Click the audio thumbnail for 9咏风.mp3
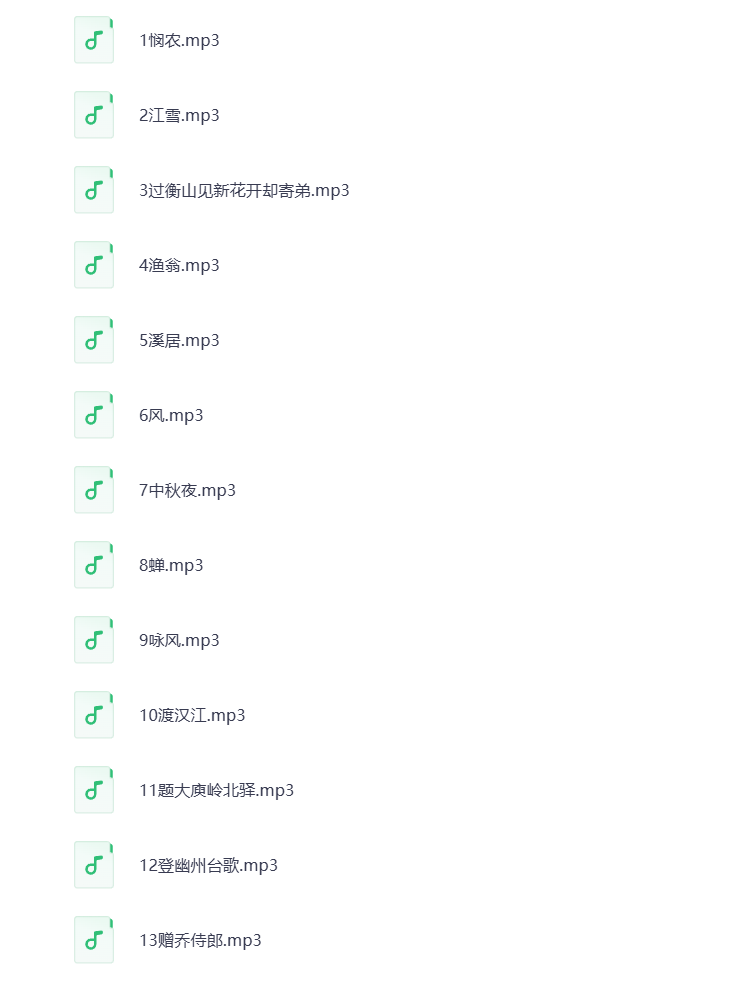The width and height of the screenshot is (742, 982). point(93,639)
